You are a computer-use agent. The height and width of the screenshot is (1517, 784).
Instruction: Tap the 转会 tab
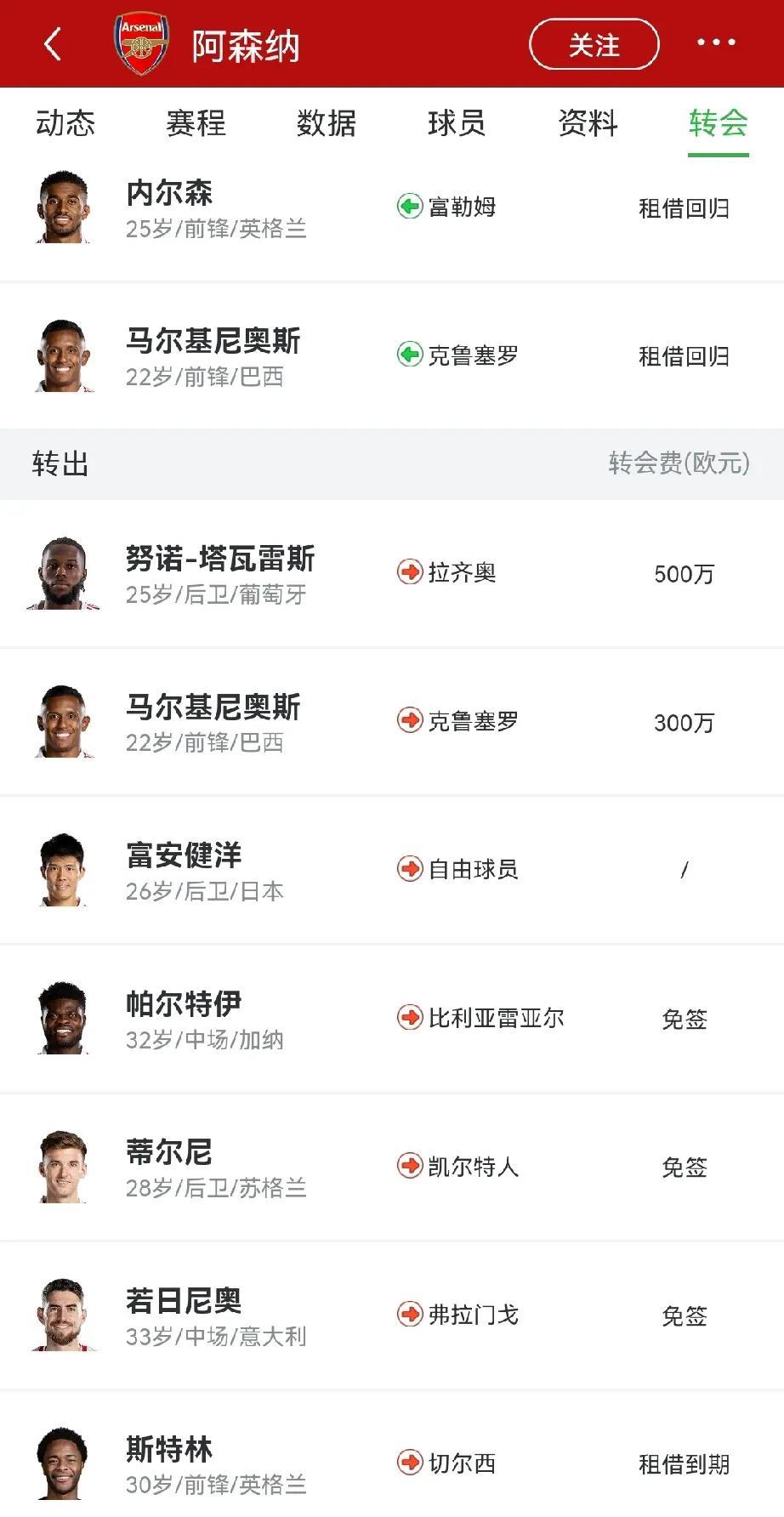718,123
